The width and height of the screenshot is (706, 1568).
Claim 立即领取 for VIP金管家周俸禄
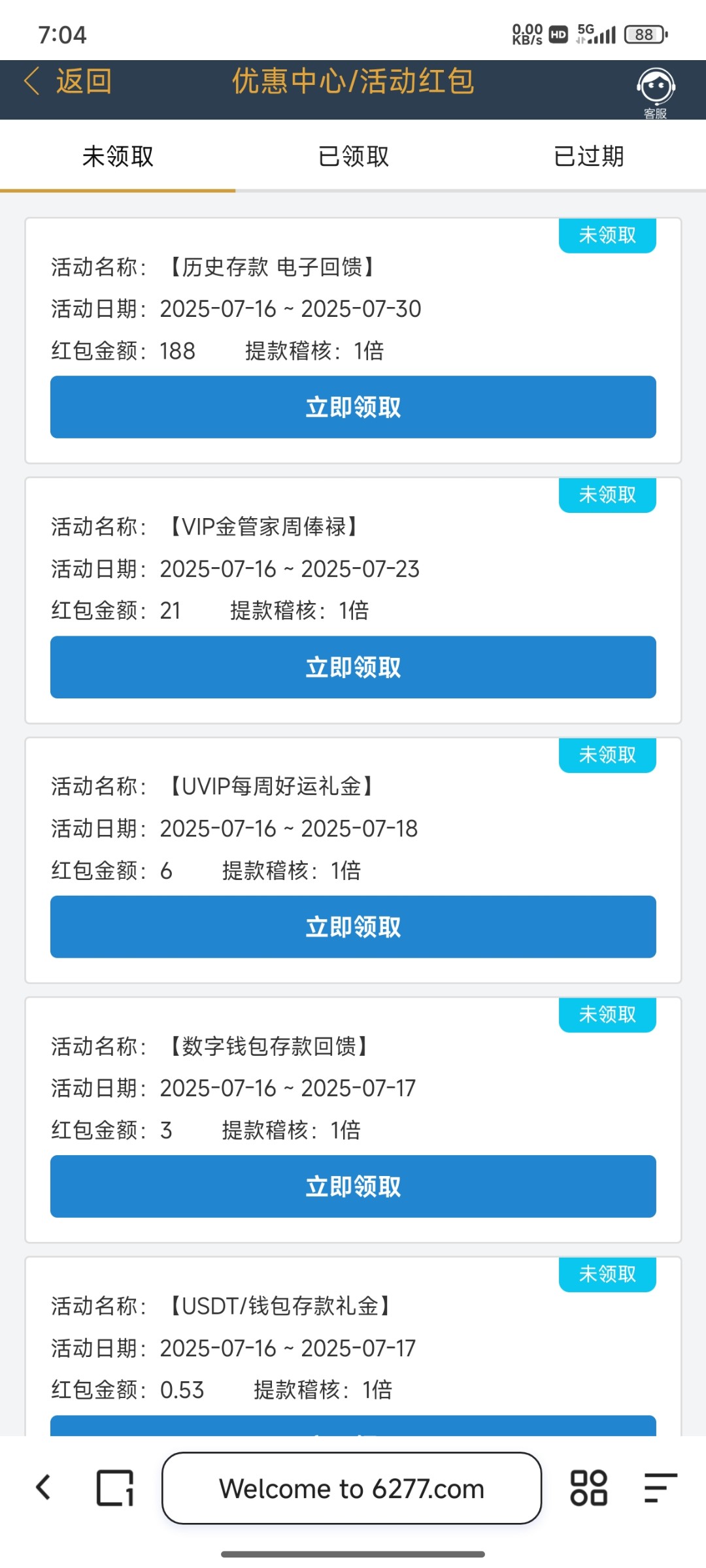pyautogui.click(x=353, y=667)
